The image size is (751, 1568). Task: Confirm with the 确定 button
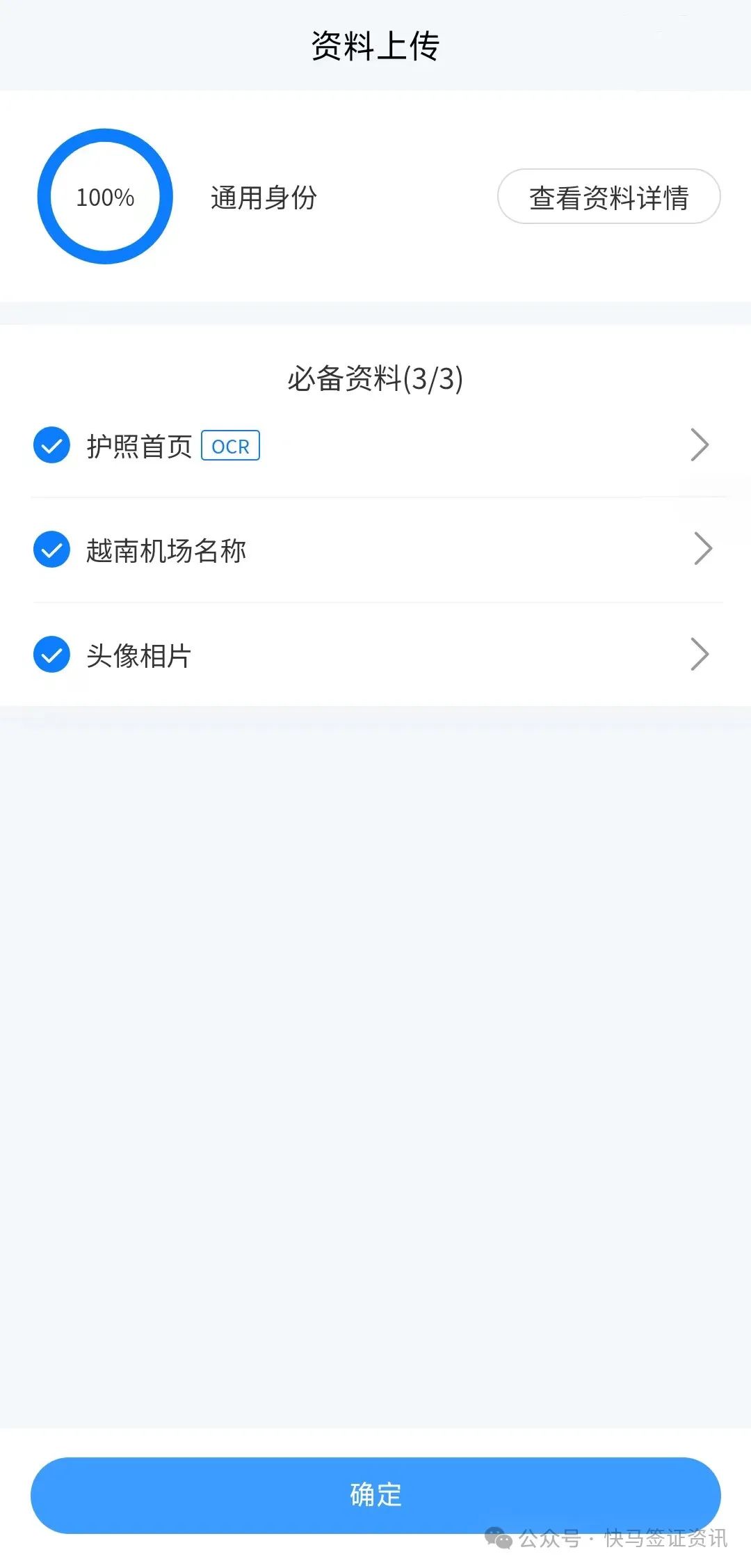pos(375,1495)
